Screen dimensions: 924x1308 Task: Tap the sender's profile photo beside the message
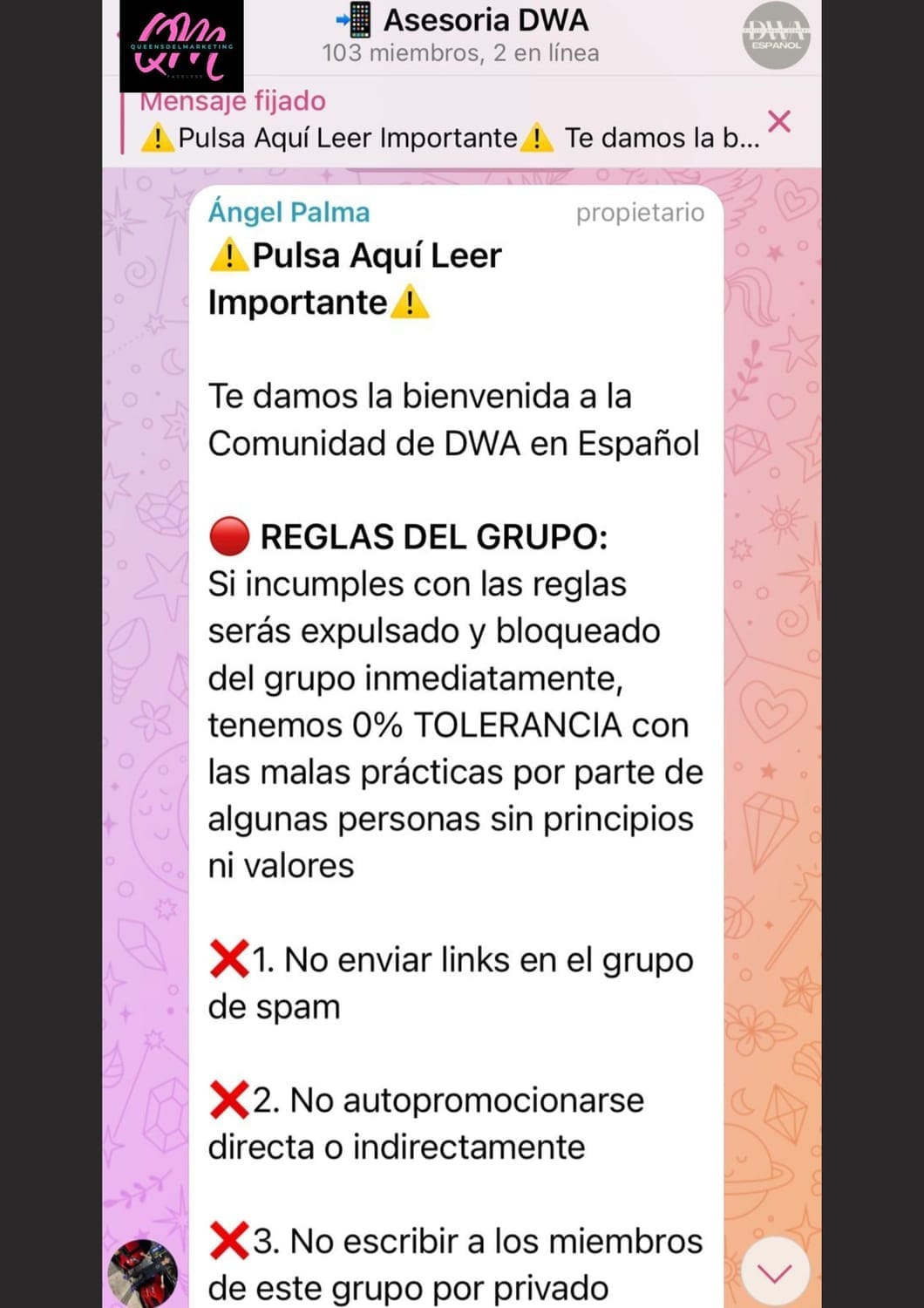[x=142, y=1273]
